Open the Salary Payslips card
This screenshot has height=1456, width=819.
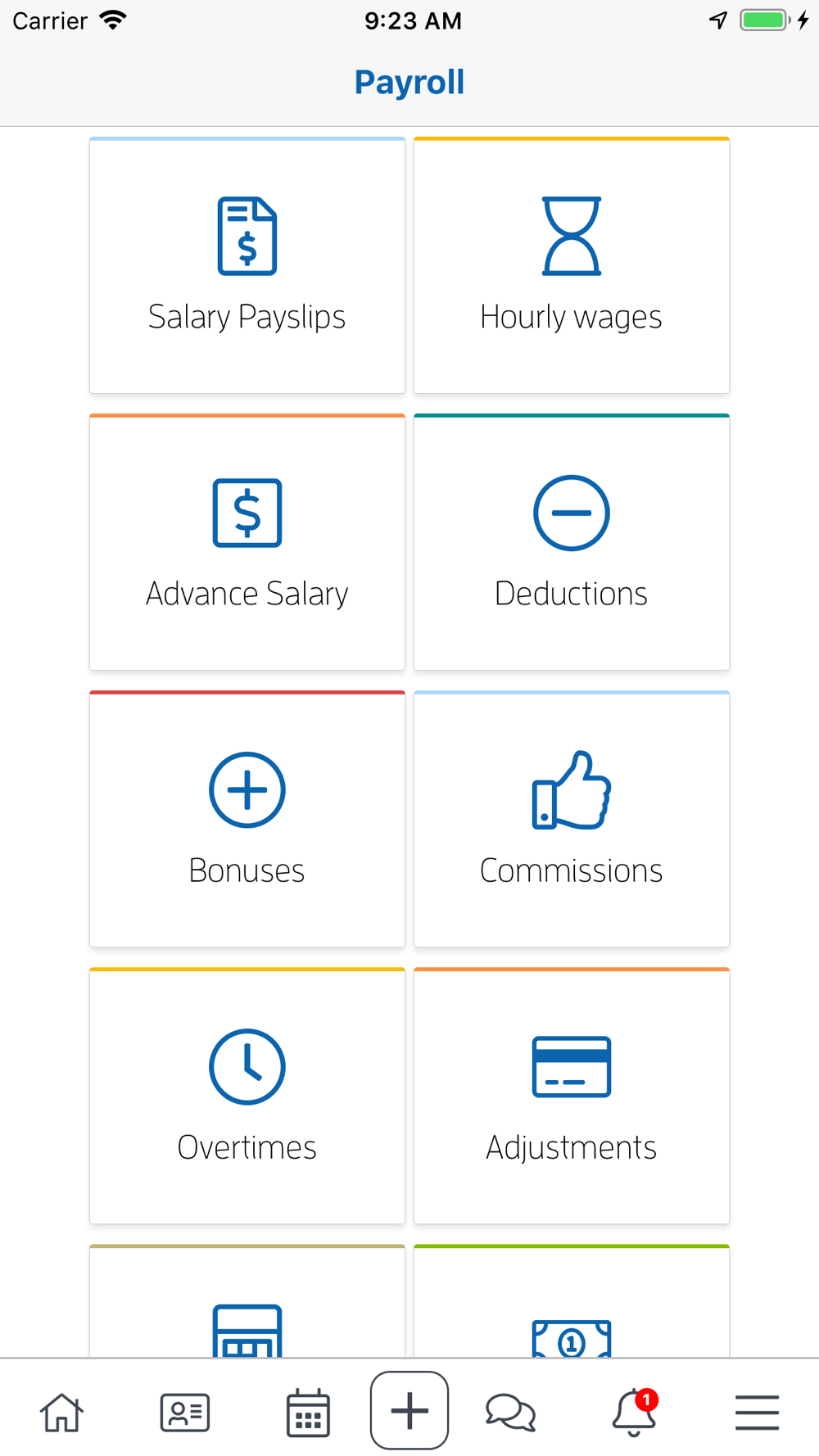click(247, 265)
